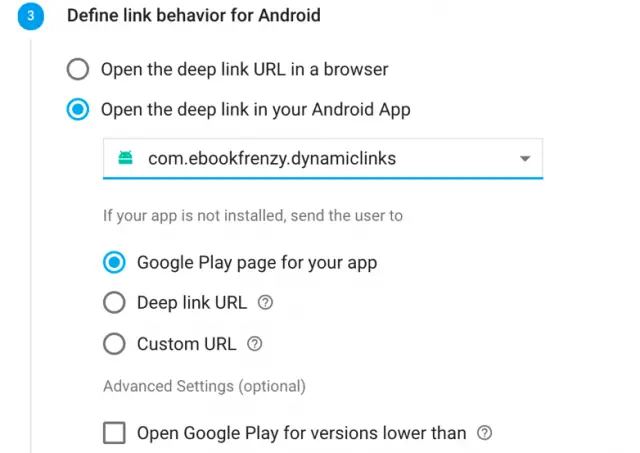Tick Open Google Play for versions lower than

115,433
